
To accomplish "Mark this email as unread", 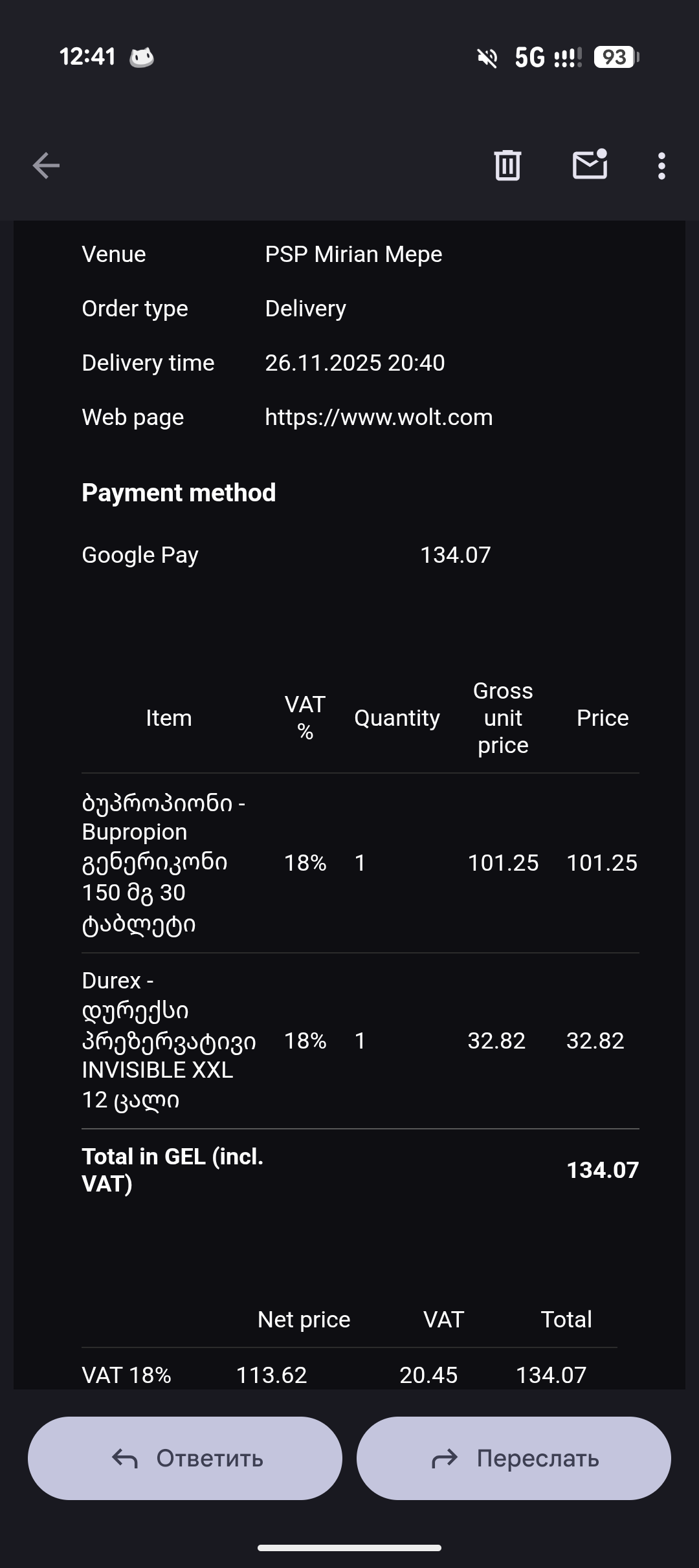I will click(590, 164).
